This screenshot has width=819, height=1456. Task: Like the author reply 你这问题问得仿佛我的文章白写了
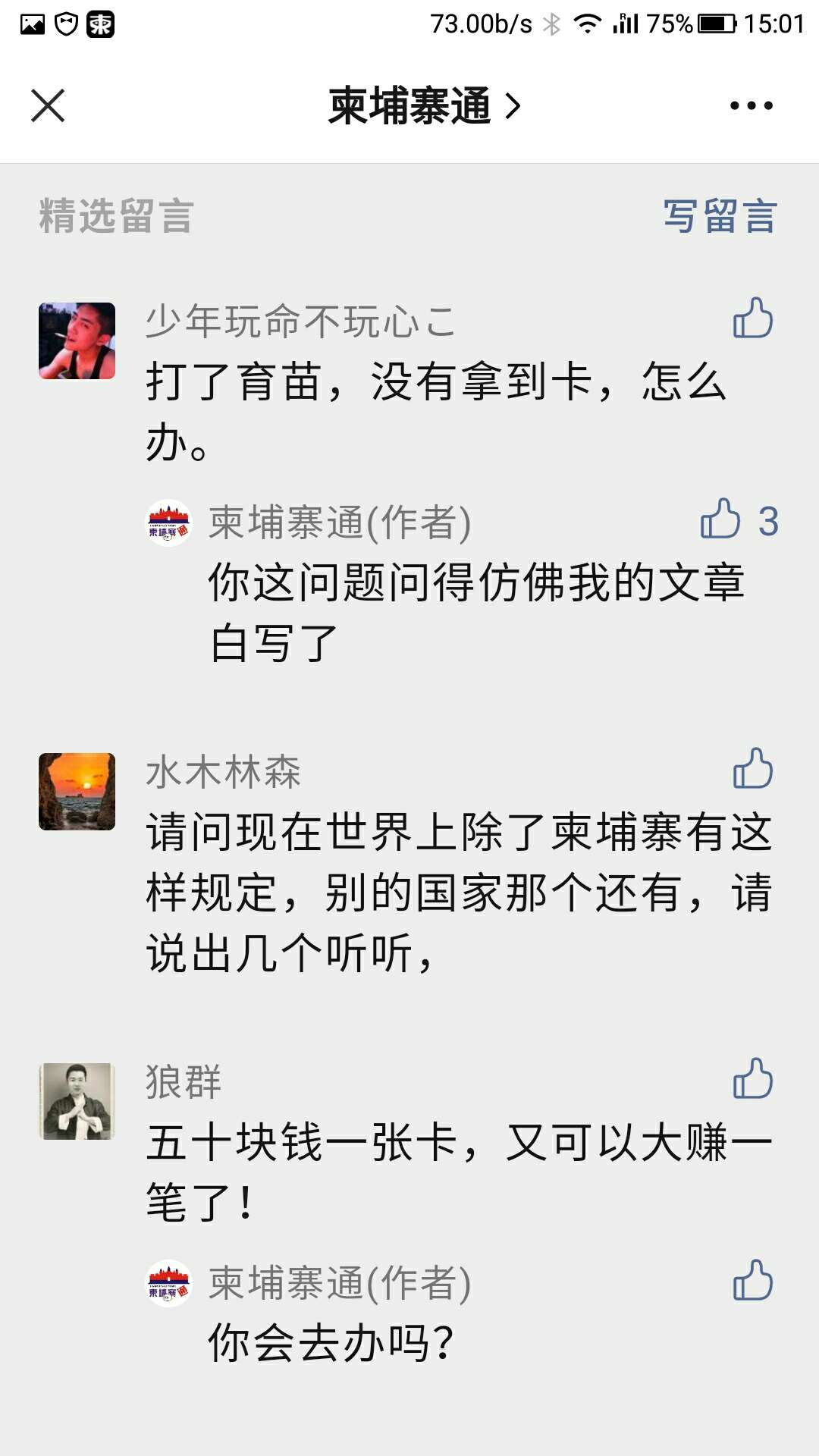[x=721, y=519]
